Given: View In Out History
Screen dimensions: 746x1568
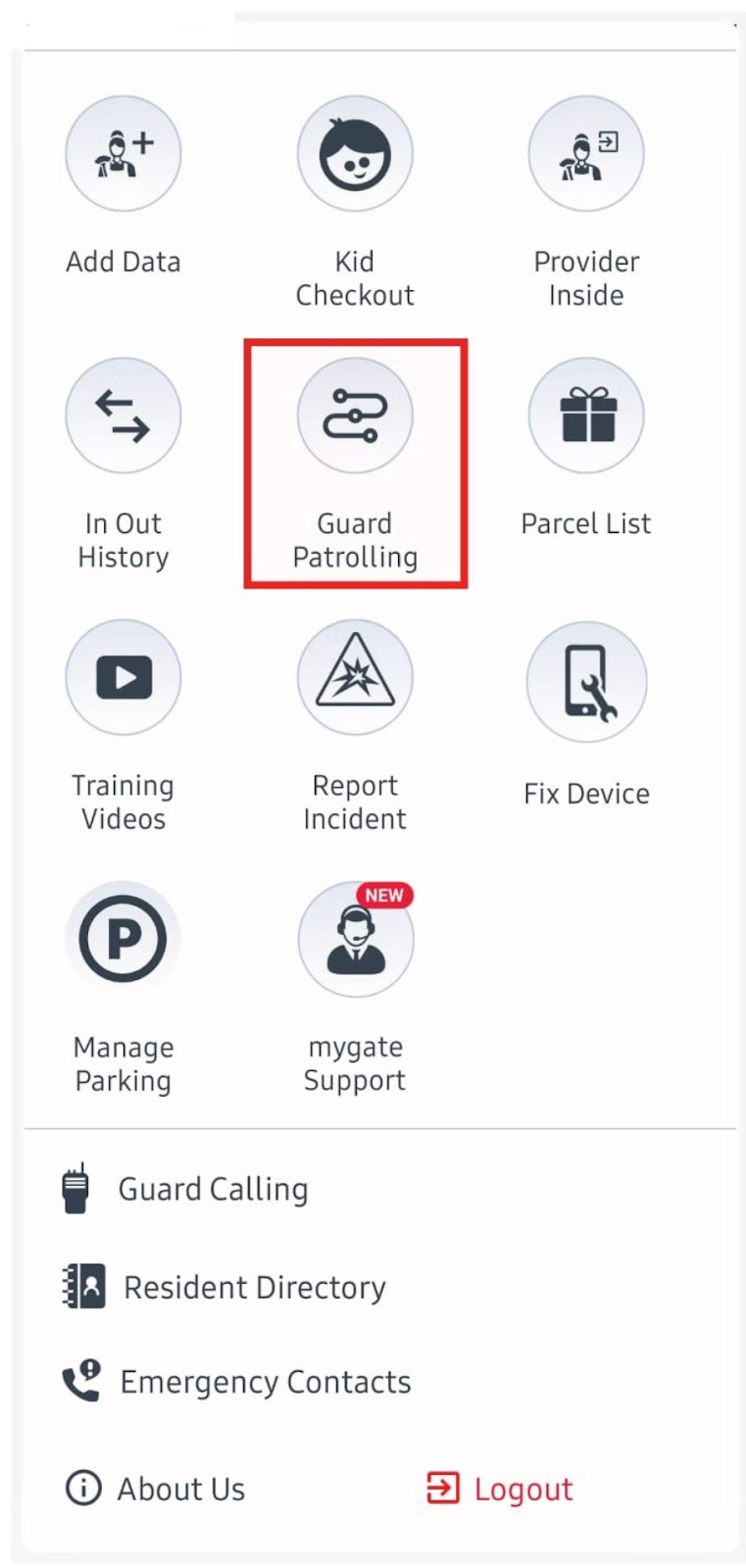Looking at the screenshot, I should click(x=124, y=416).
